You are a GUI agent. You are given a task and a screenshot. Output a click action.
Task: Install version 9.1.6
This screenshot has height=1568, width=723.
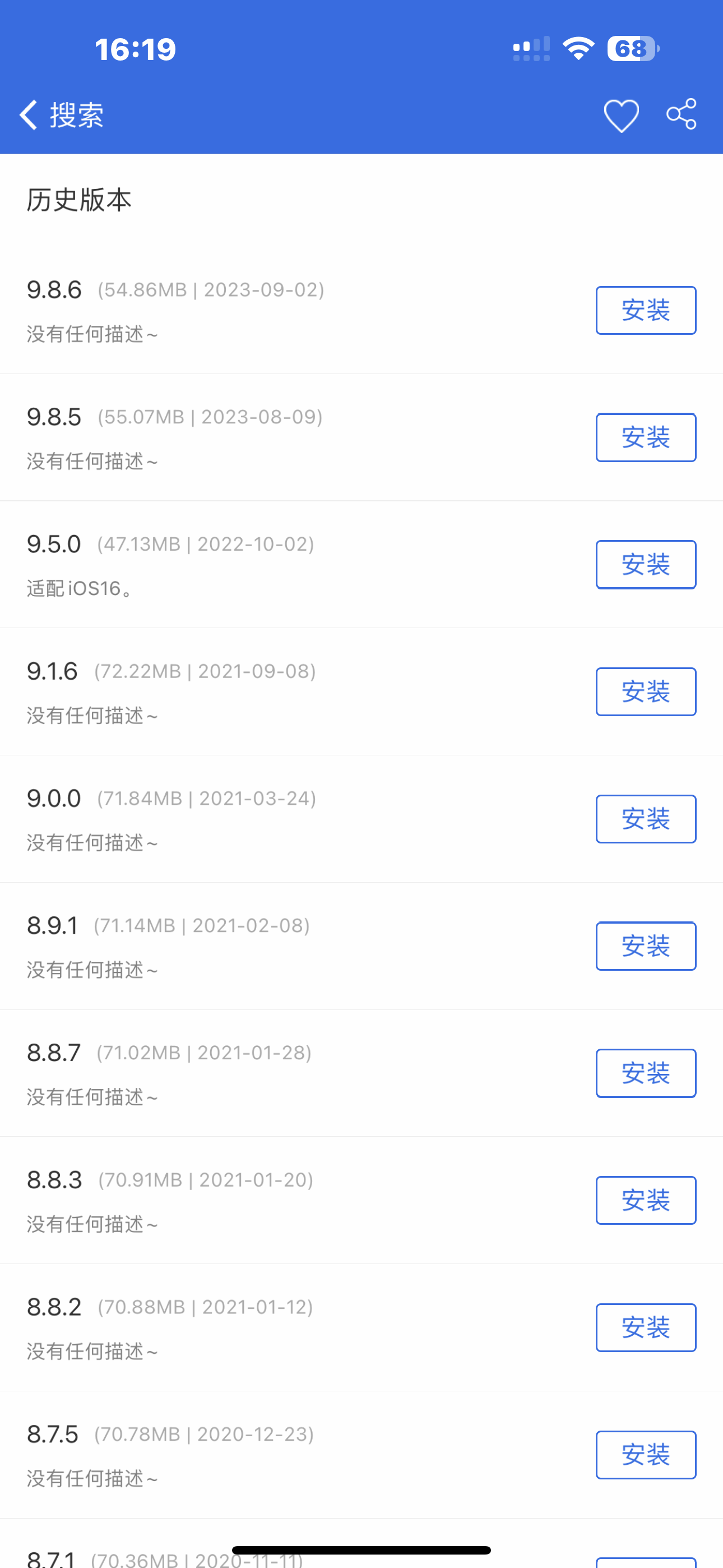point(646,691)
